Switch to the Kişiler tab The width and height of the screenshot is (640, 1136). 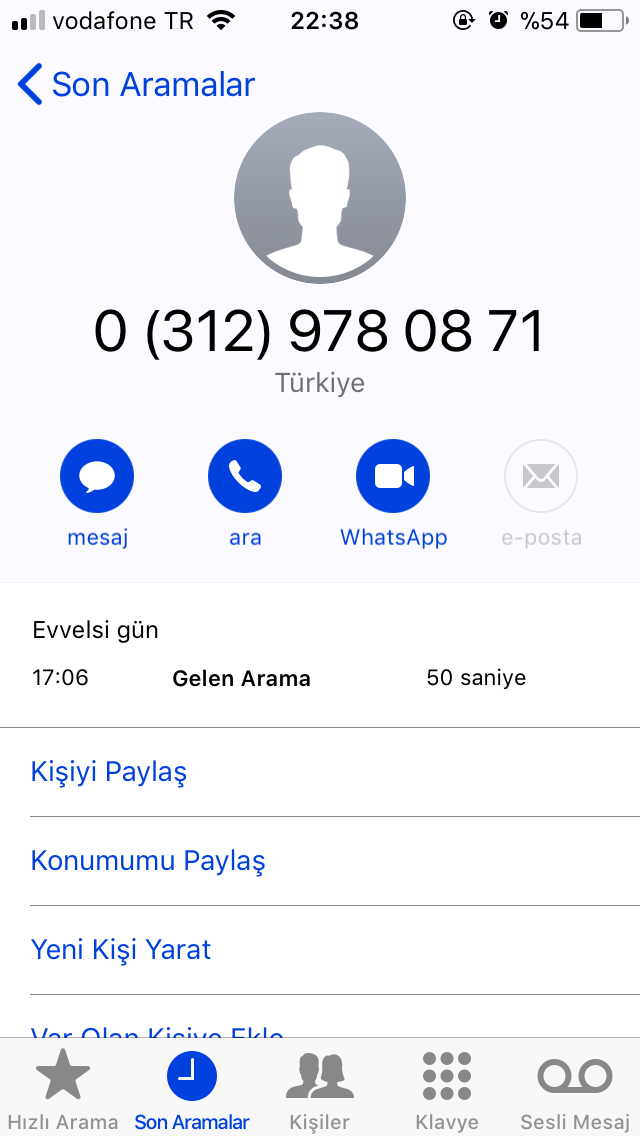320,1089
